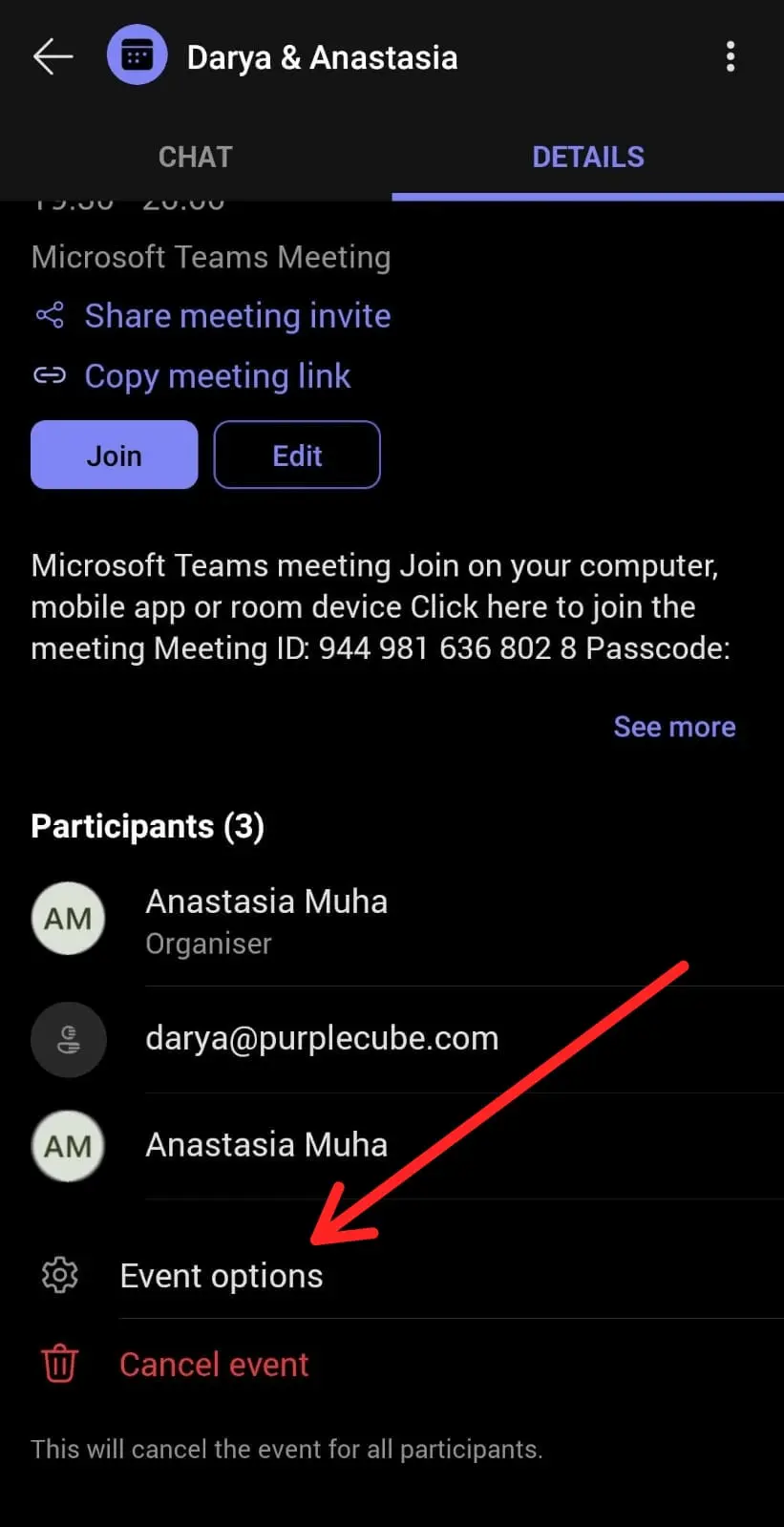Image resolution: width=784 pixels, height=1527 pixels.
Task: Open the three-dot overflow menu
Action: tap(731, 56)
